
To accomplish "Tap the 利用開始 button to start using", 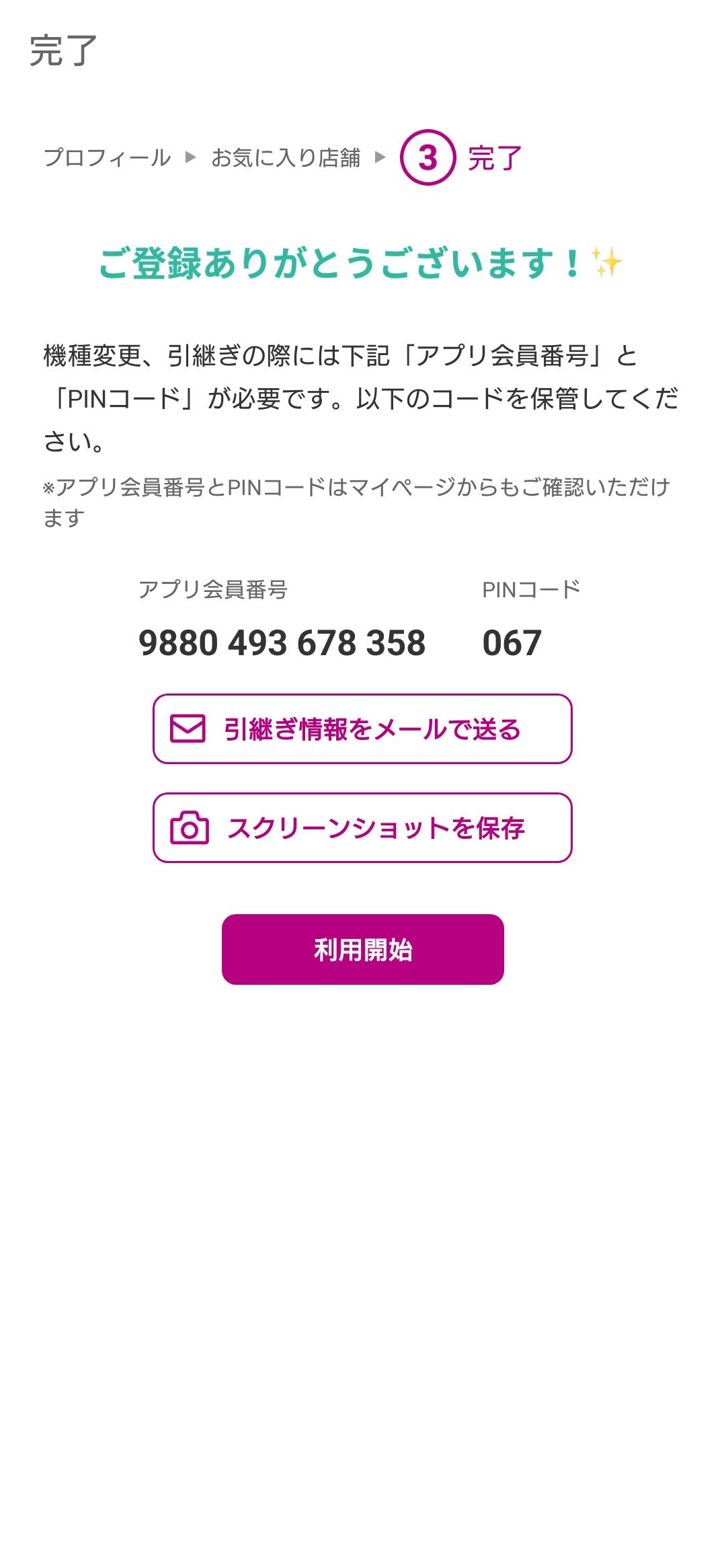I will point(362,949).
